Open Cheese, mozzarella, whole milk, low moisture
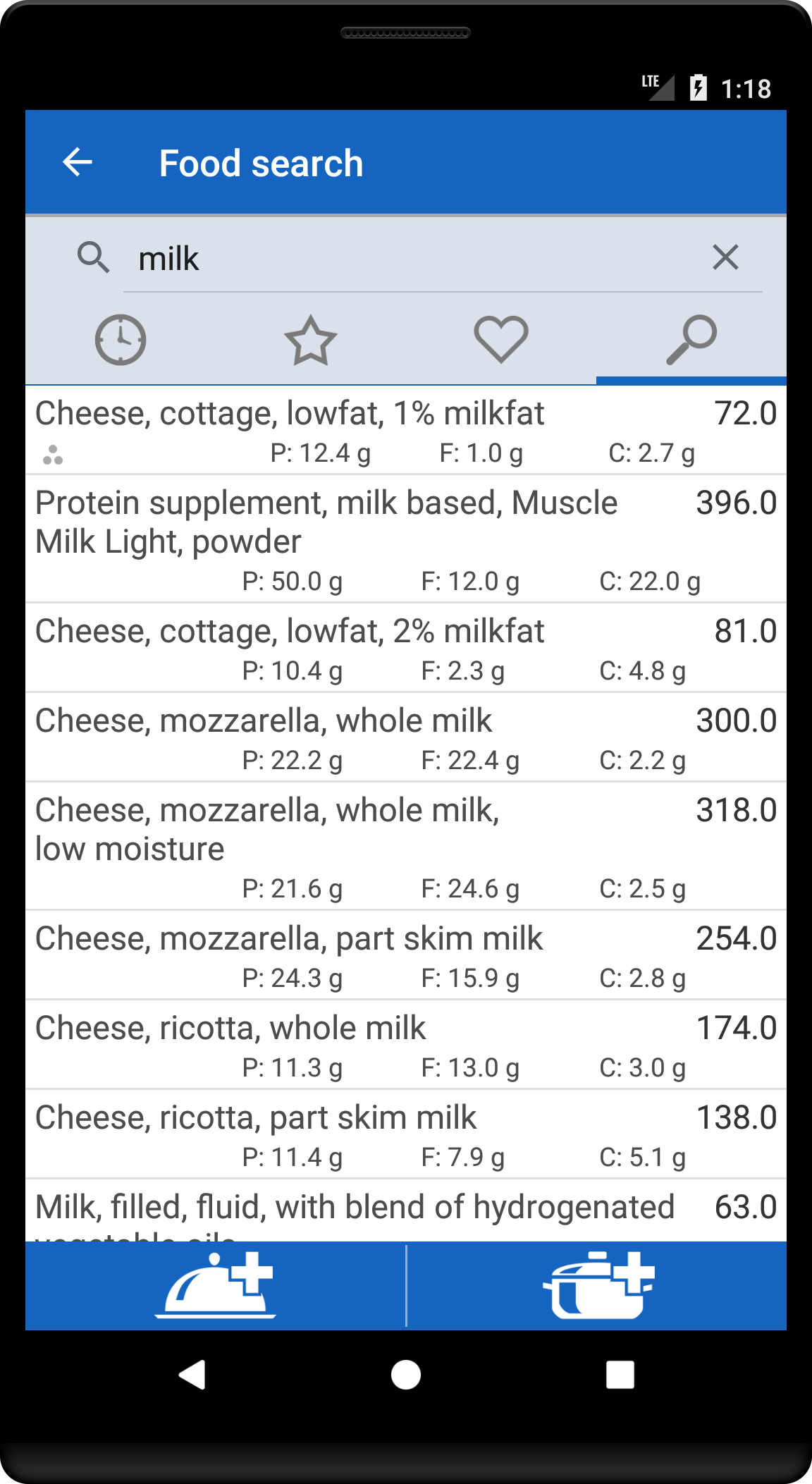 (x=405, y=845)
